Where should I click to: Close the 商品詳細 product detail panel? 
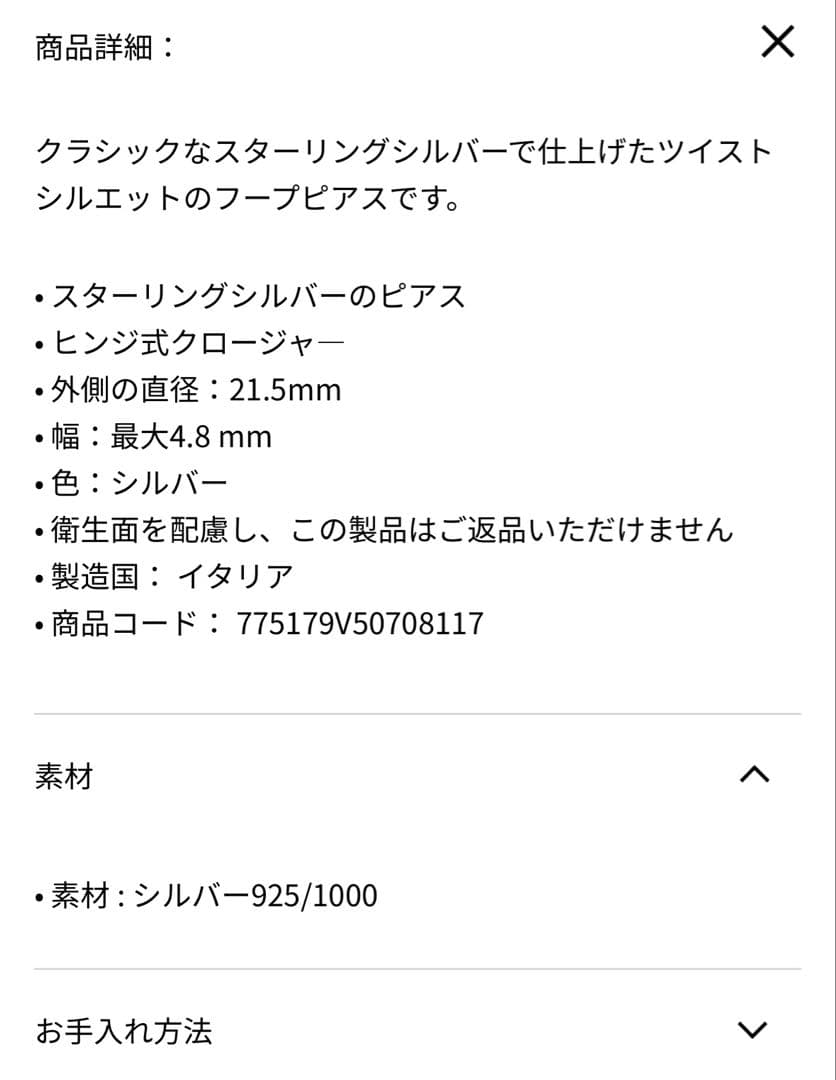pyautogui.click(x=778, y=43)
